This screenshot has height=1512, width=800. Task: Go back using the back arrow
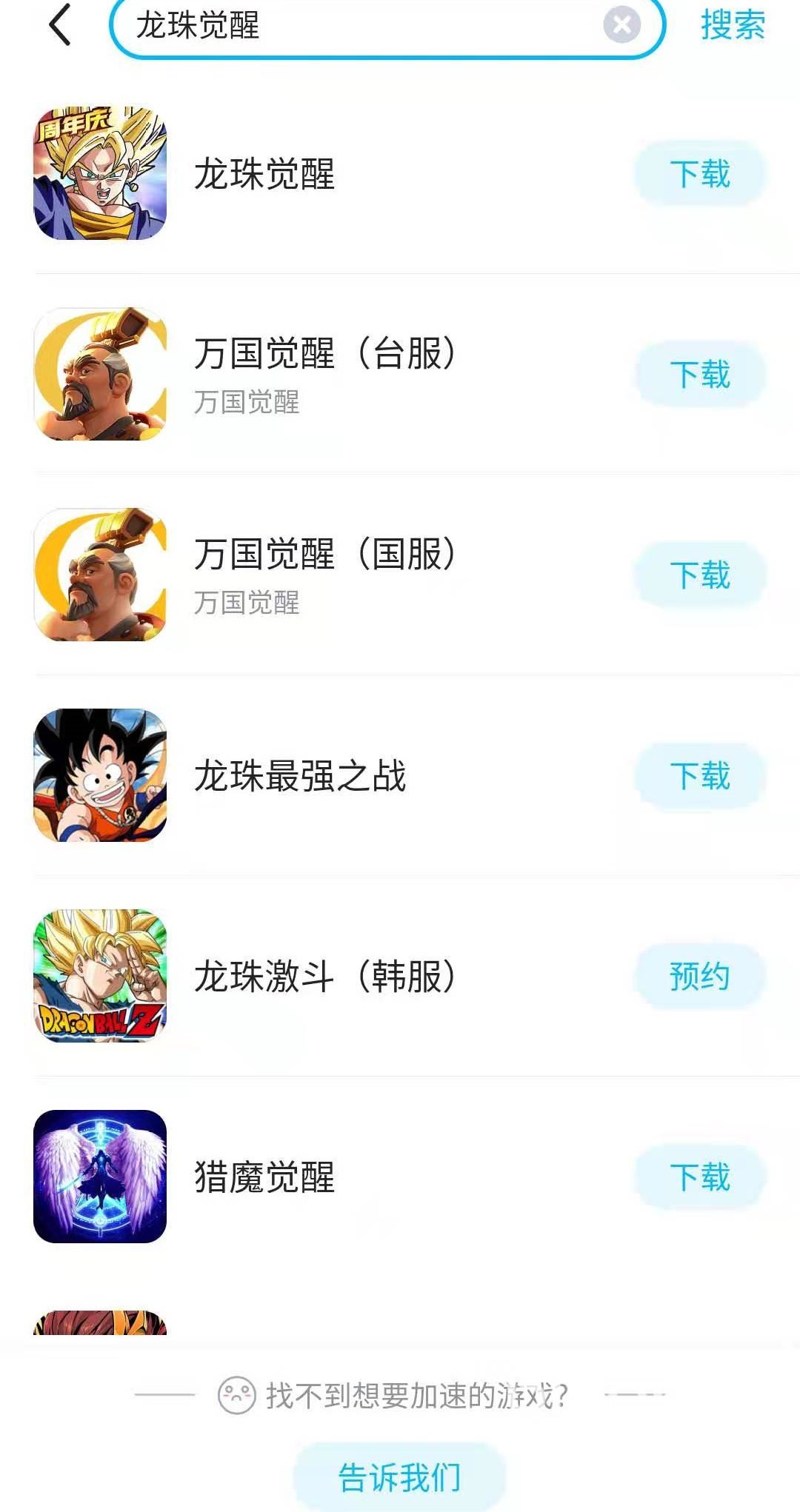pyautogui.click(x=61, y=25)
